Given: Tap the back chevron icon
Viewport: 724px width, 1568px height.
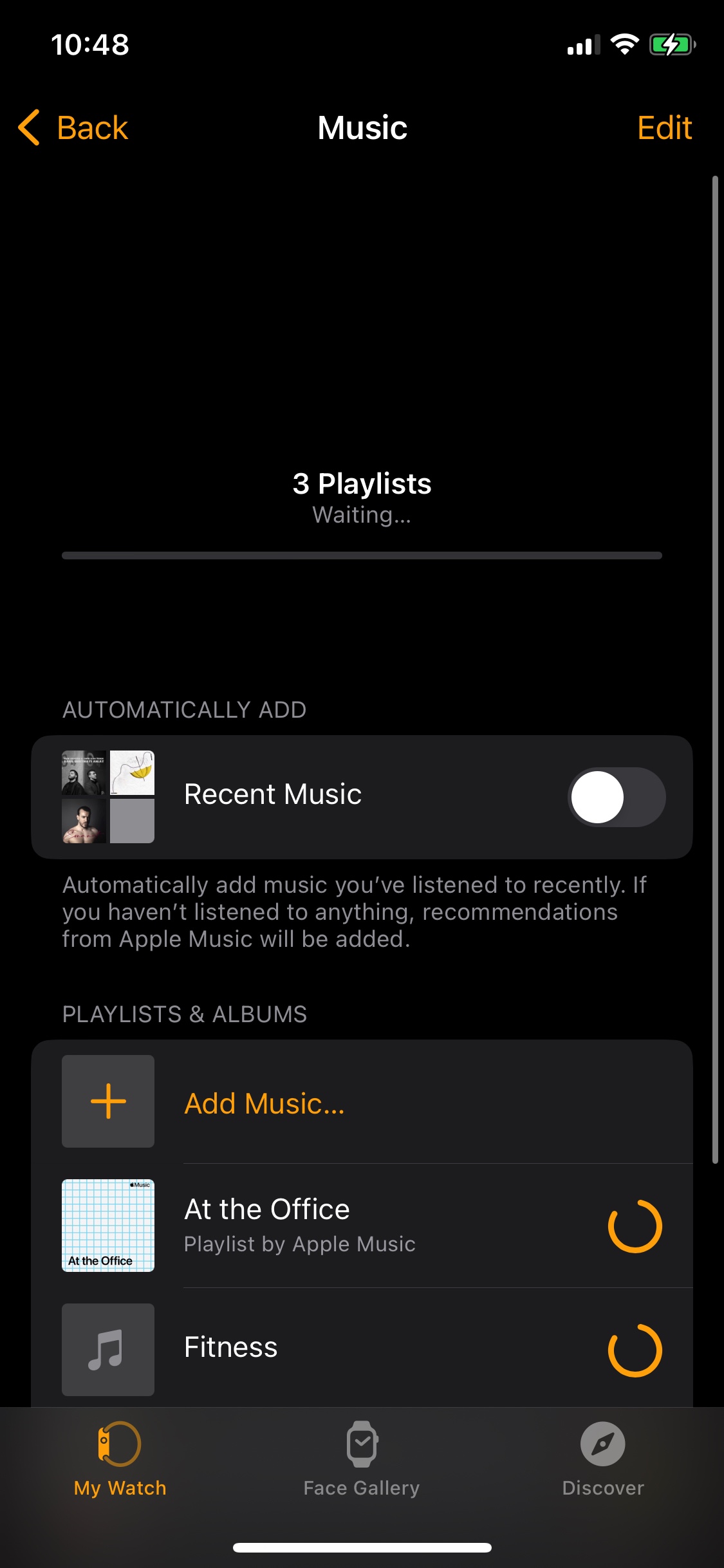Looking at the screenshot, I should [29, 127].
